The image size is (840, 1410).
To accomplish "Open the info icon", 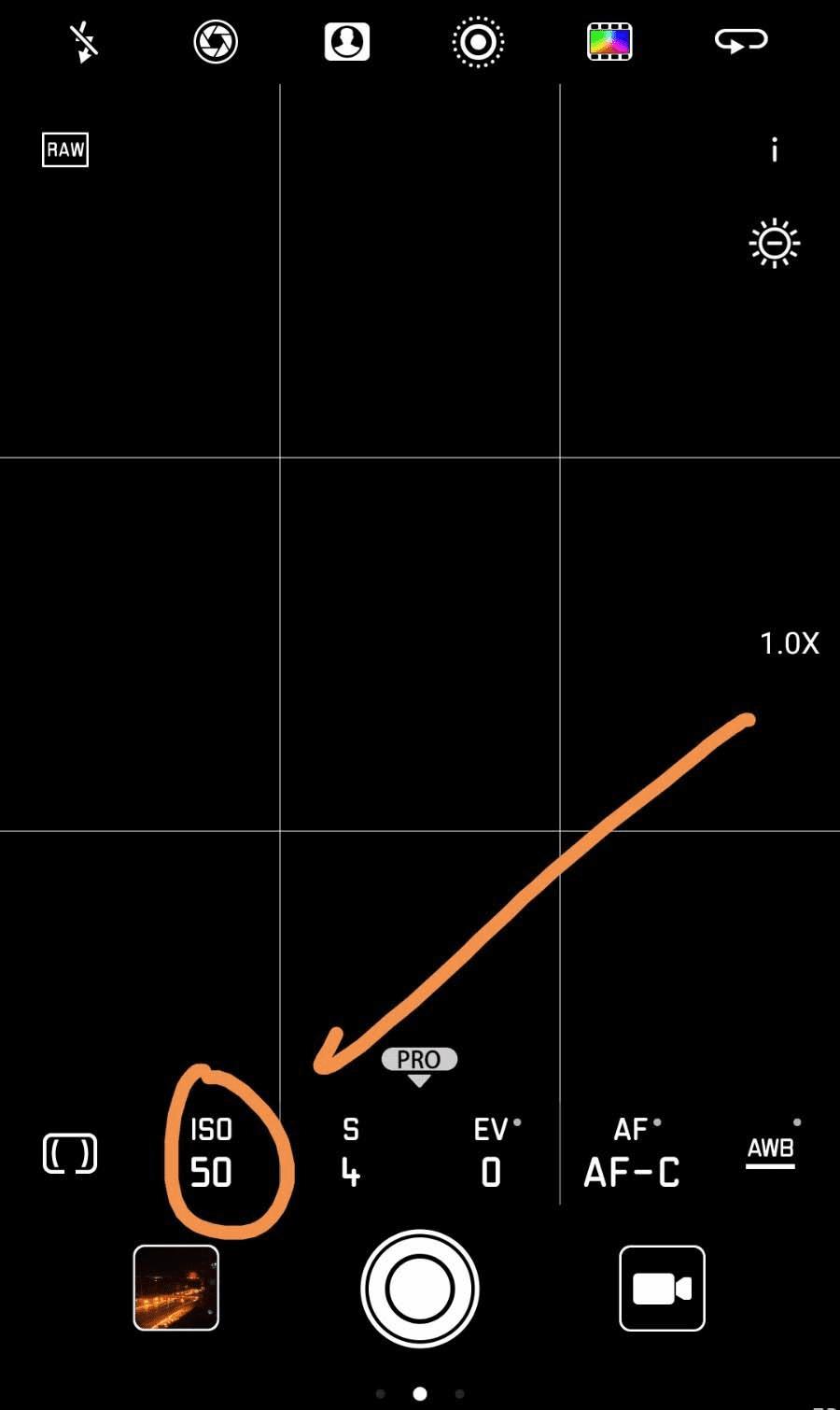I will pyautogui.click(x=774, y=150).
